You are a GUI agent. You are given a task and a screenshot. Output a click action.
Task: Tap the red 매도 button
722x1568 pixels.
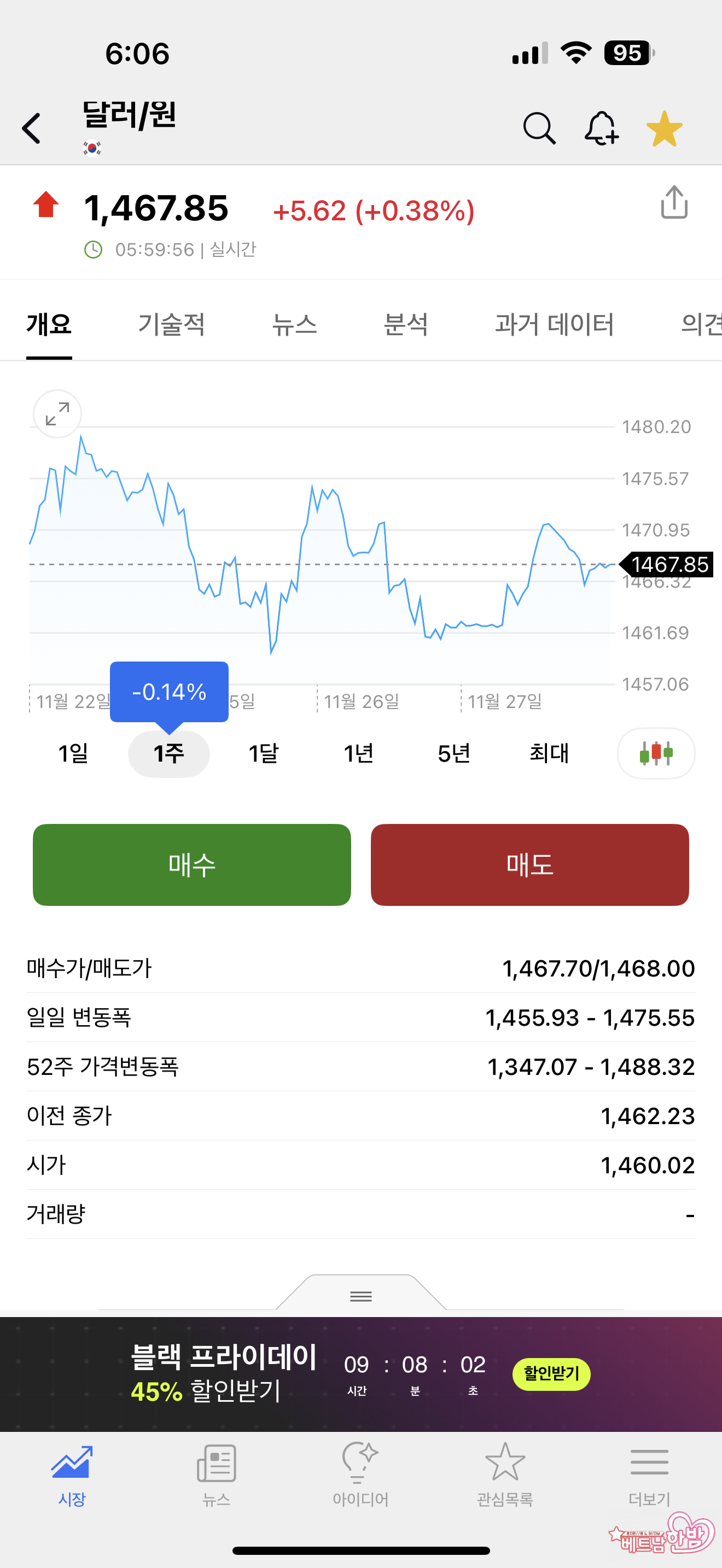pos(529,864)
